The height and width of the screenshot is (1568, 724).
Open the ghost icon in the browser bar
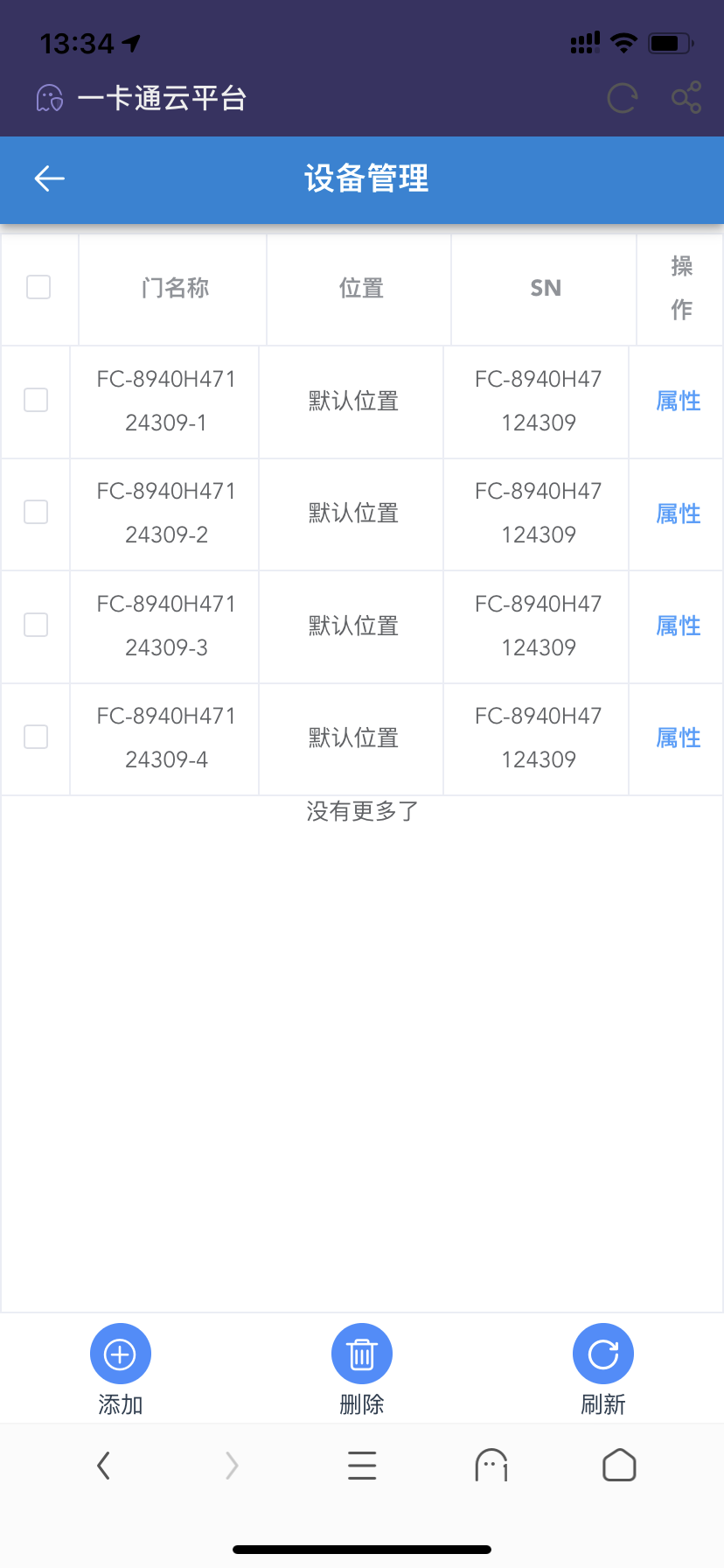(x=491, y=1465)
